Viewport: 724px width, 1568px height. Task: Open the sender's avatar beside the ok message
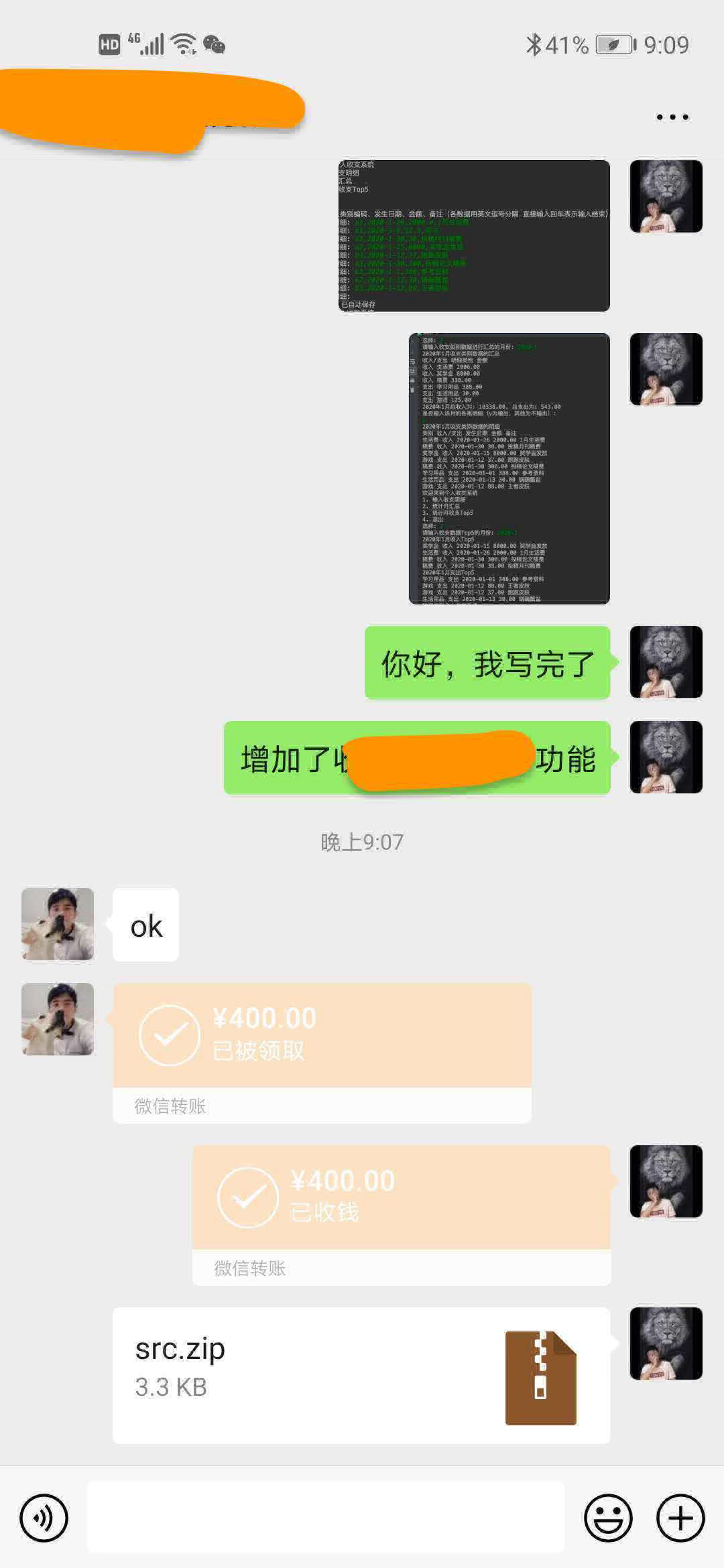click(x=58, y=924)
